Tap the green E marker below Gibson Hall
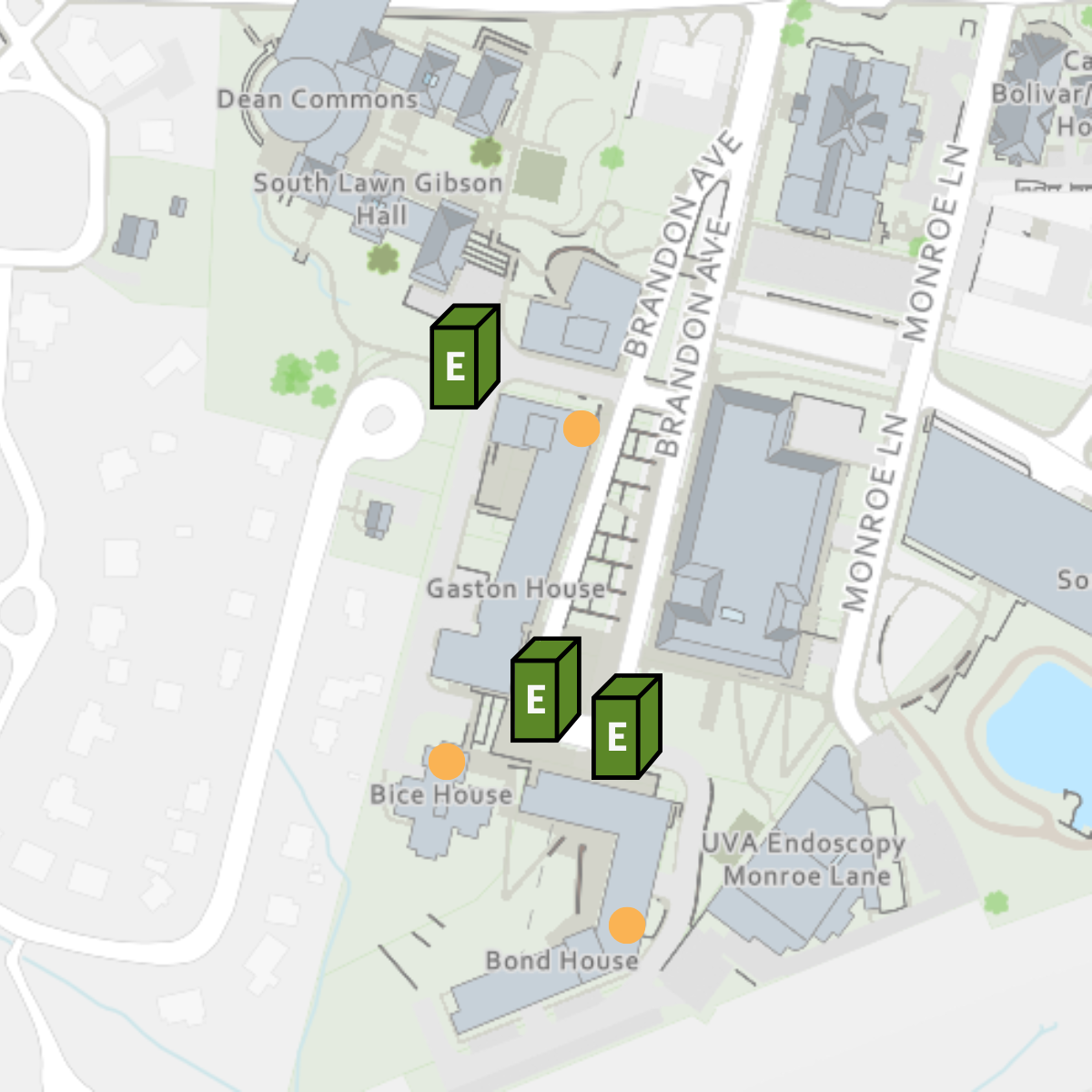This screenshot has height=1092, width=1092. (x=463, y=358)
